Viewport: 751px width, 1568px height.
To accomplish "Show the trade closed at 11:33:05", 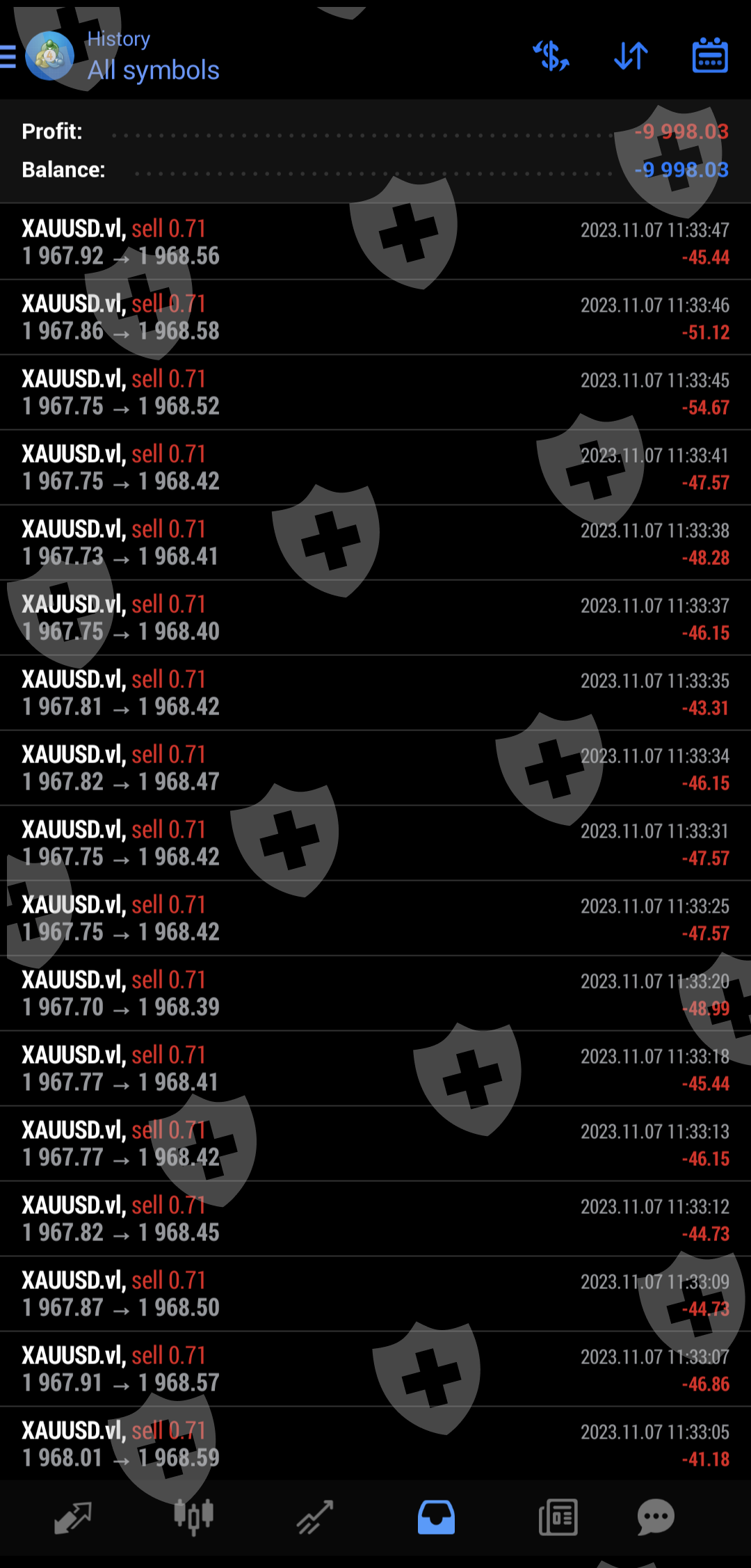I will pos(375,1444).
